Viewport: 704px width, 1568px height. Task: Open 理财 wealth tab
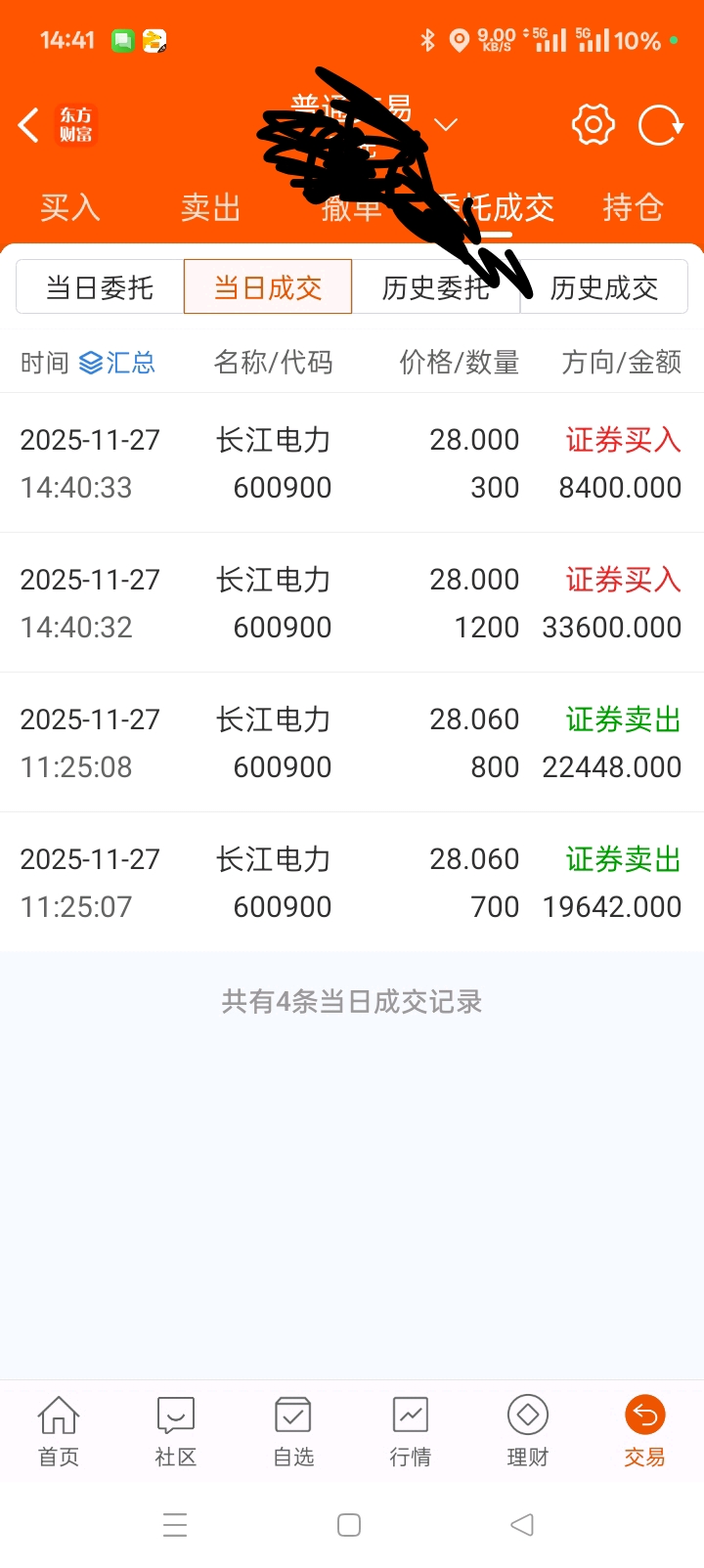[x=528, y=1430]
